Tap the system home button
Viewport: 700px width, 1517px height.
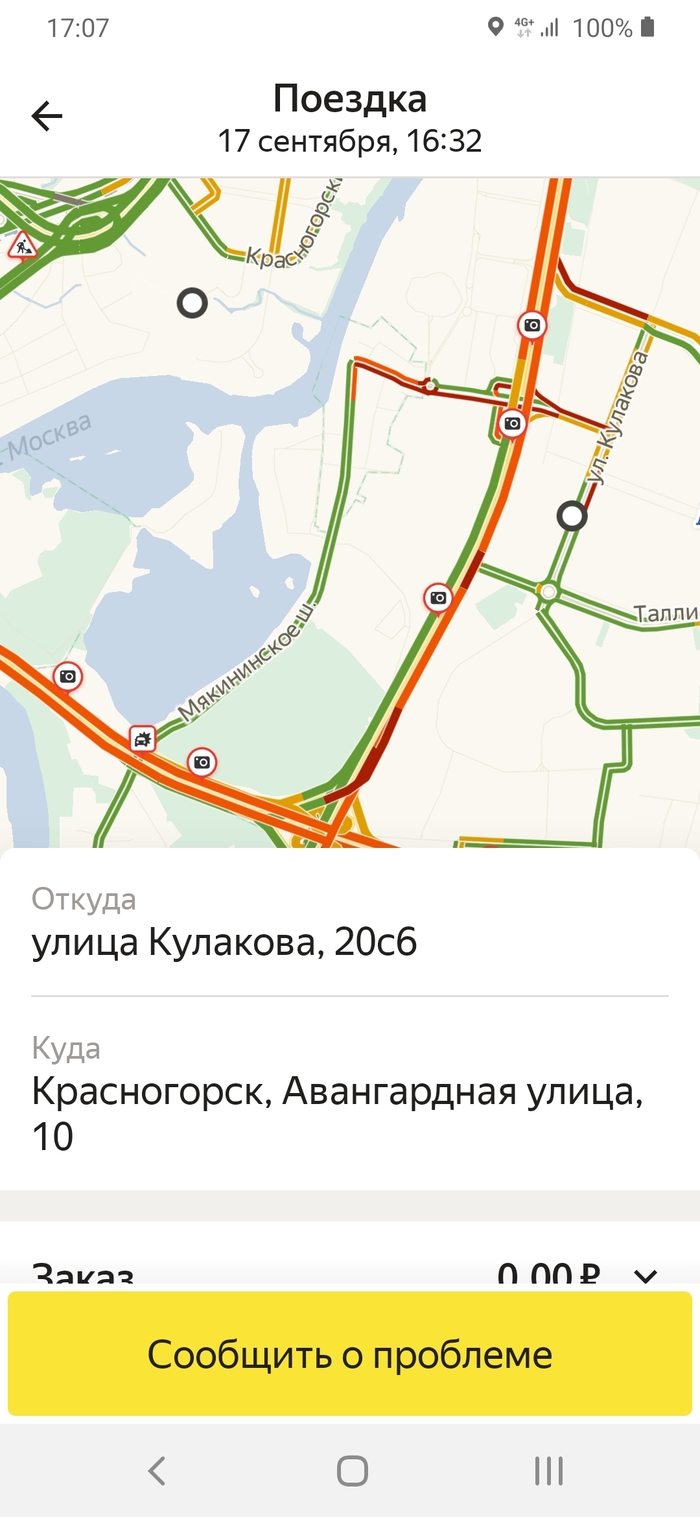coord(352,1471)
